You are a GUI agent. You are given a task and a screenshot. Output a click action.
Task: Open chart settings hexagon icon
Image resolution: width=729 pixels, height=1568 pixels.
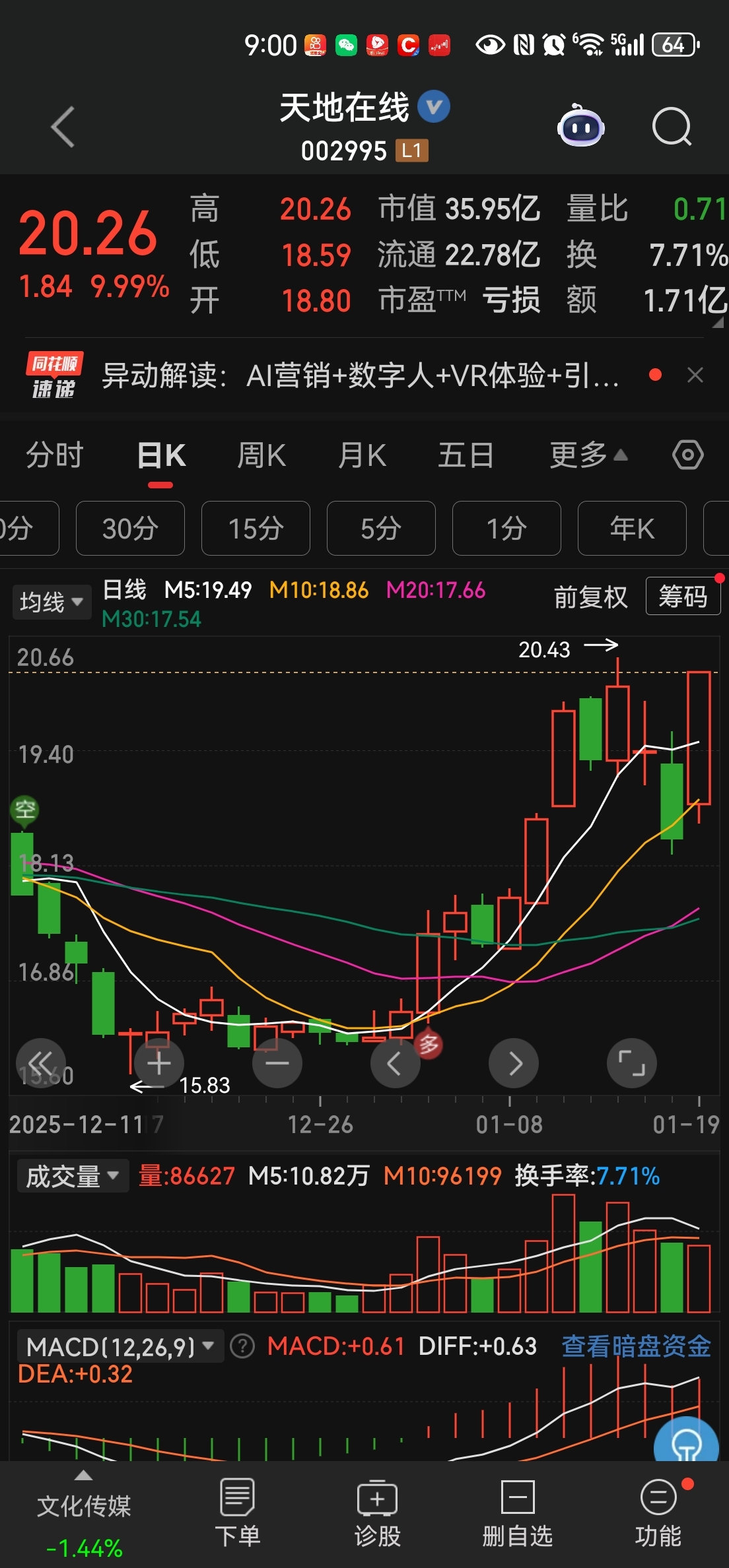[687, 455]
